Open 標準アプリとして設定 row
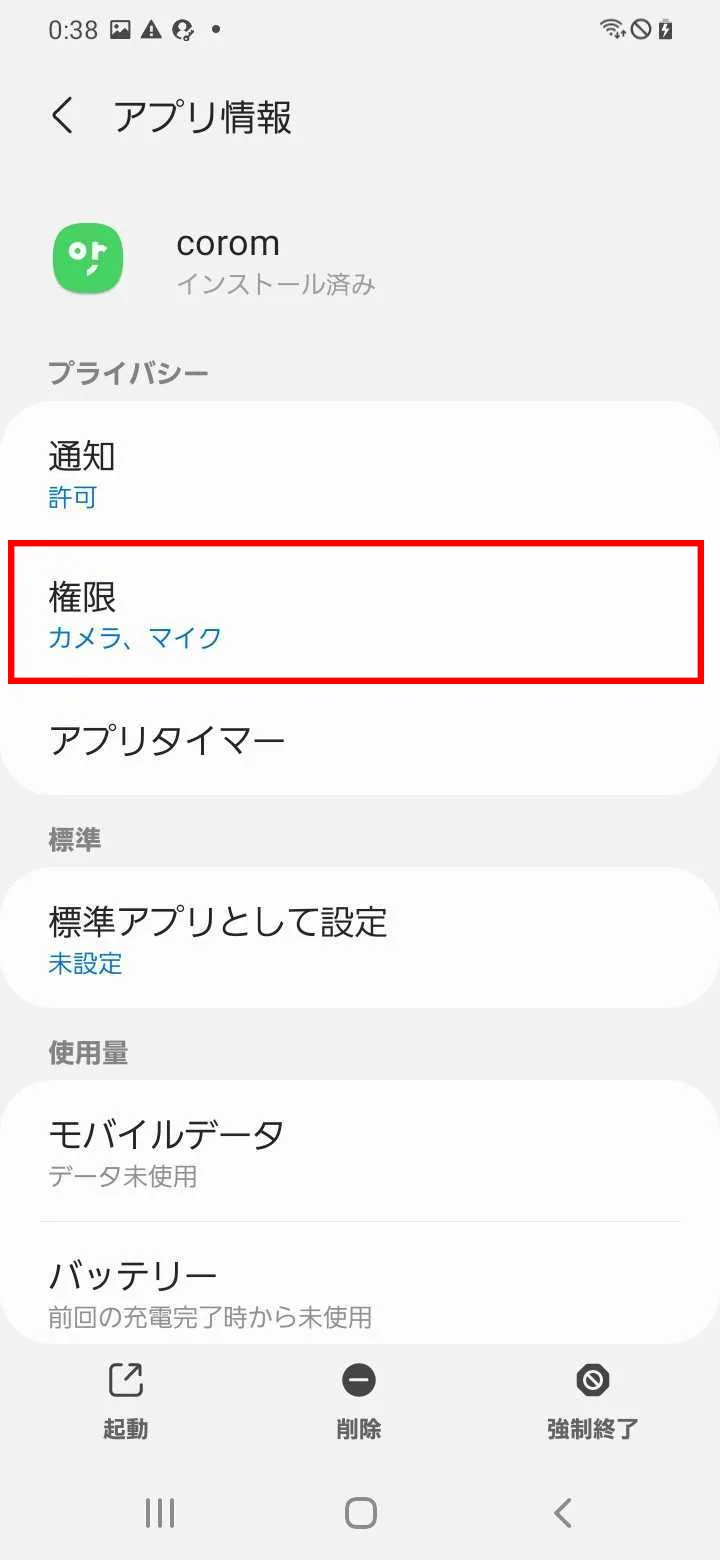The width and height of the screenshot is (720, 1560). pyautogui.click(x=360, y=937)
